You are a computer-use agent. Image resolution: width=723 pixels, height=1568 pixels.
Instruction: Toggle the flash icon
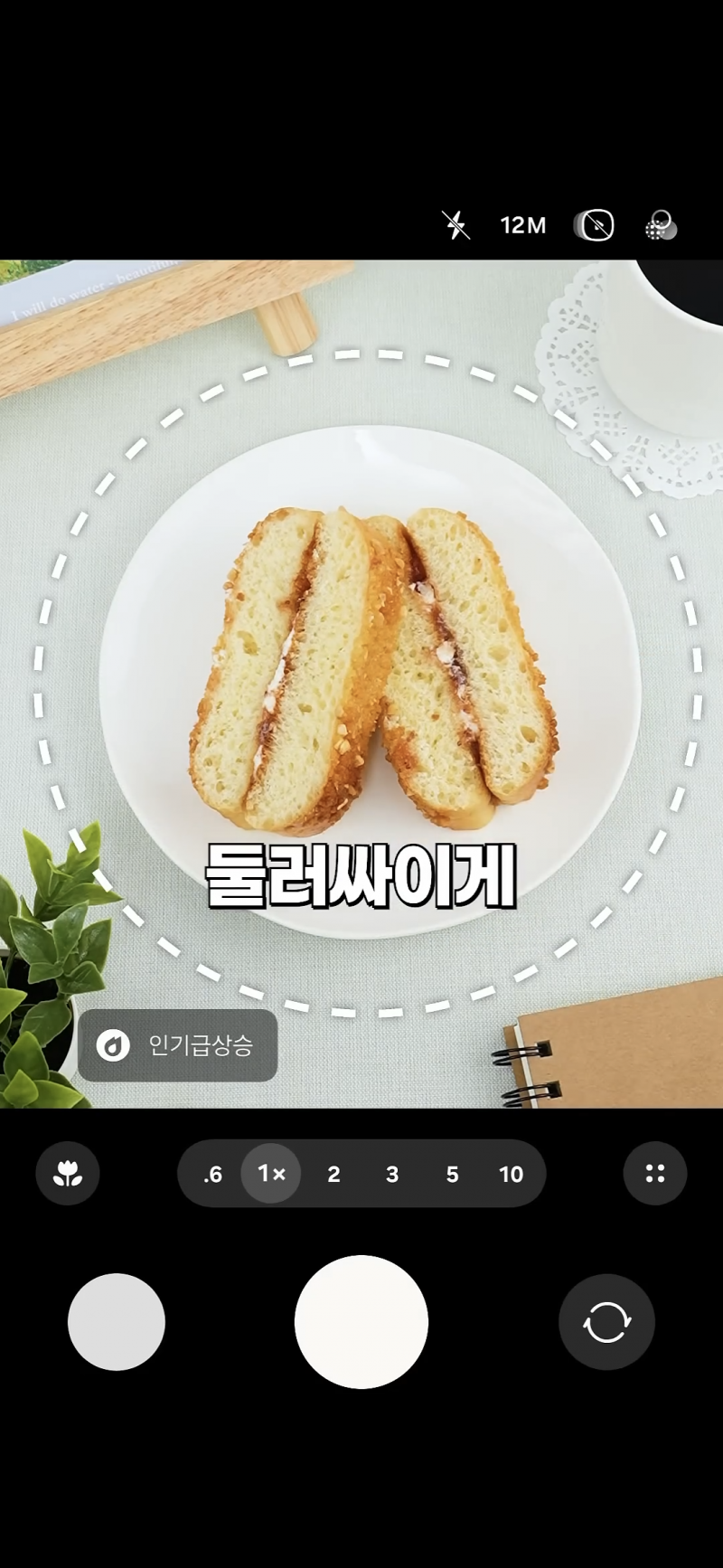coord(456,225)
